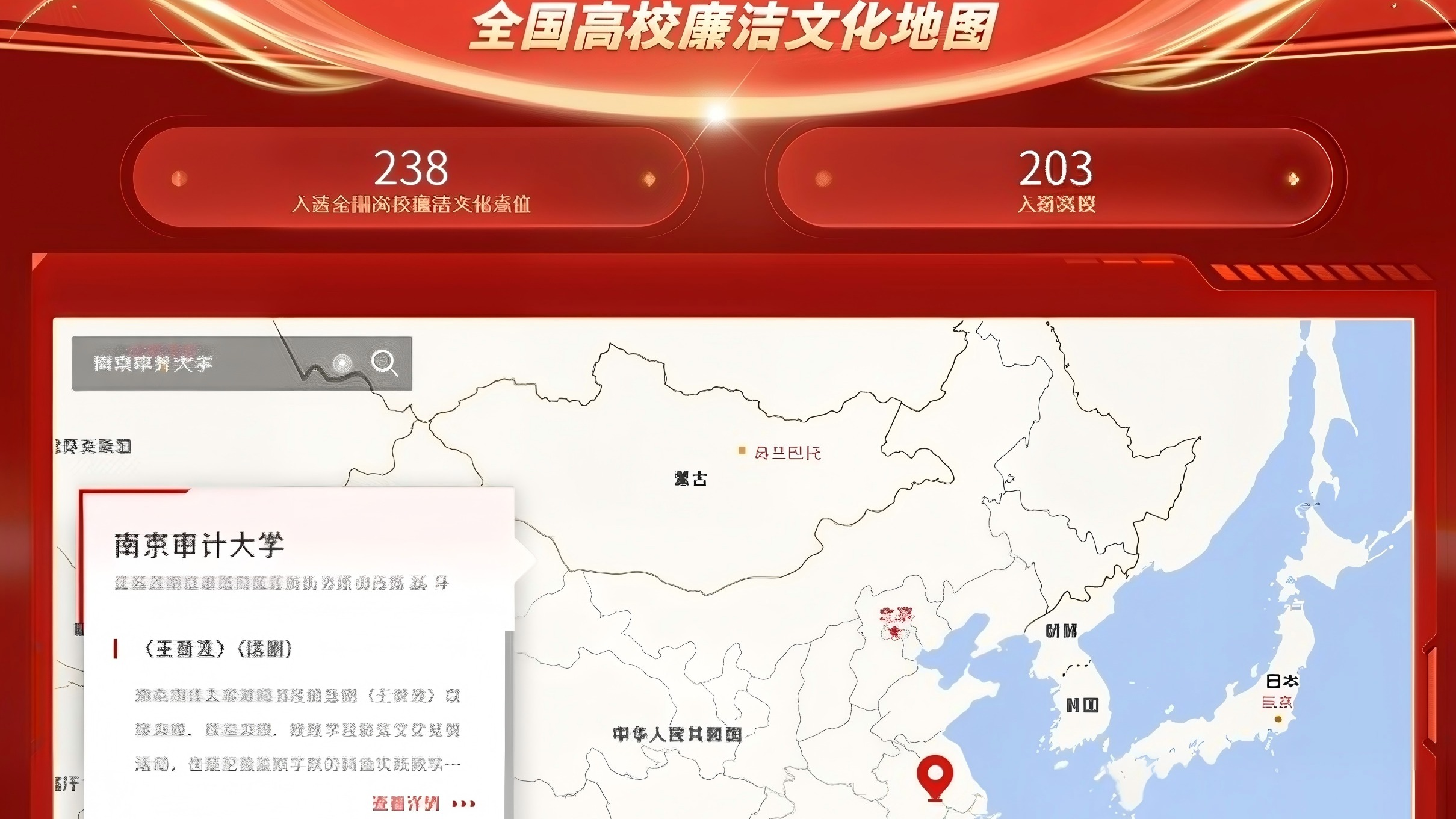Tap the magnifier search icon
The image size is (1456, 819).
[x=384, y=363]
